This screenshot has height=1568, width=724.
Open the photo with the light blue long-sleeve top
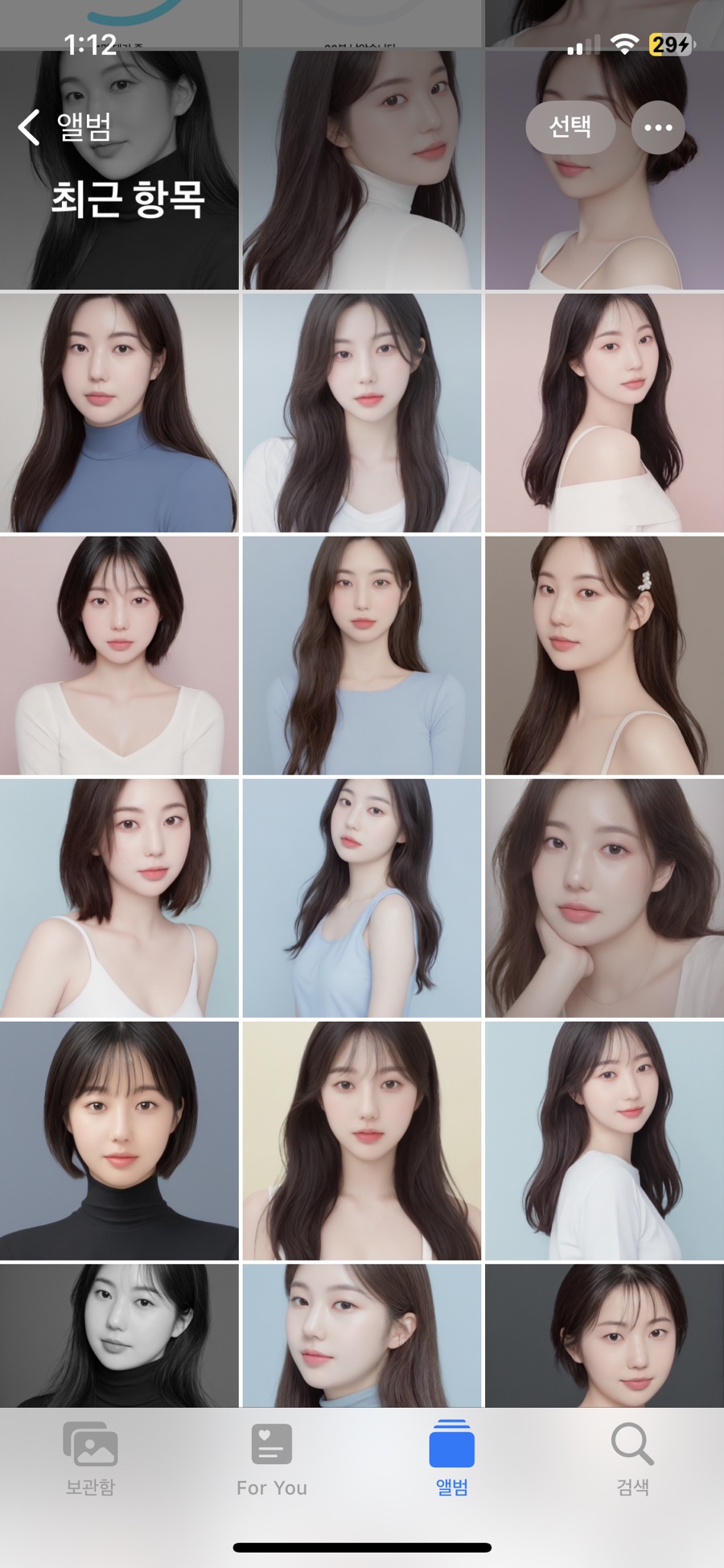361,656
